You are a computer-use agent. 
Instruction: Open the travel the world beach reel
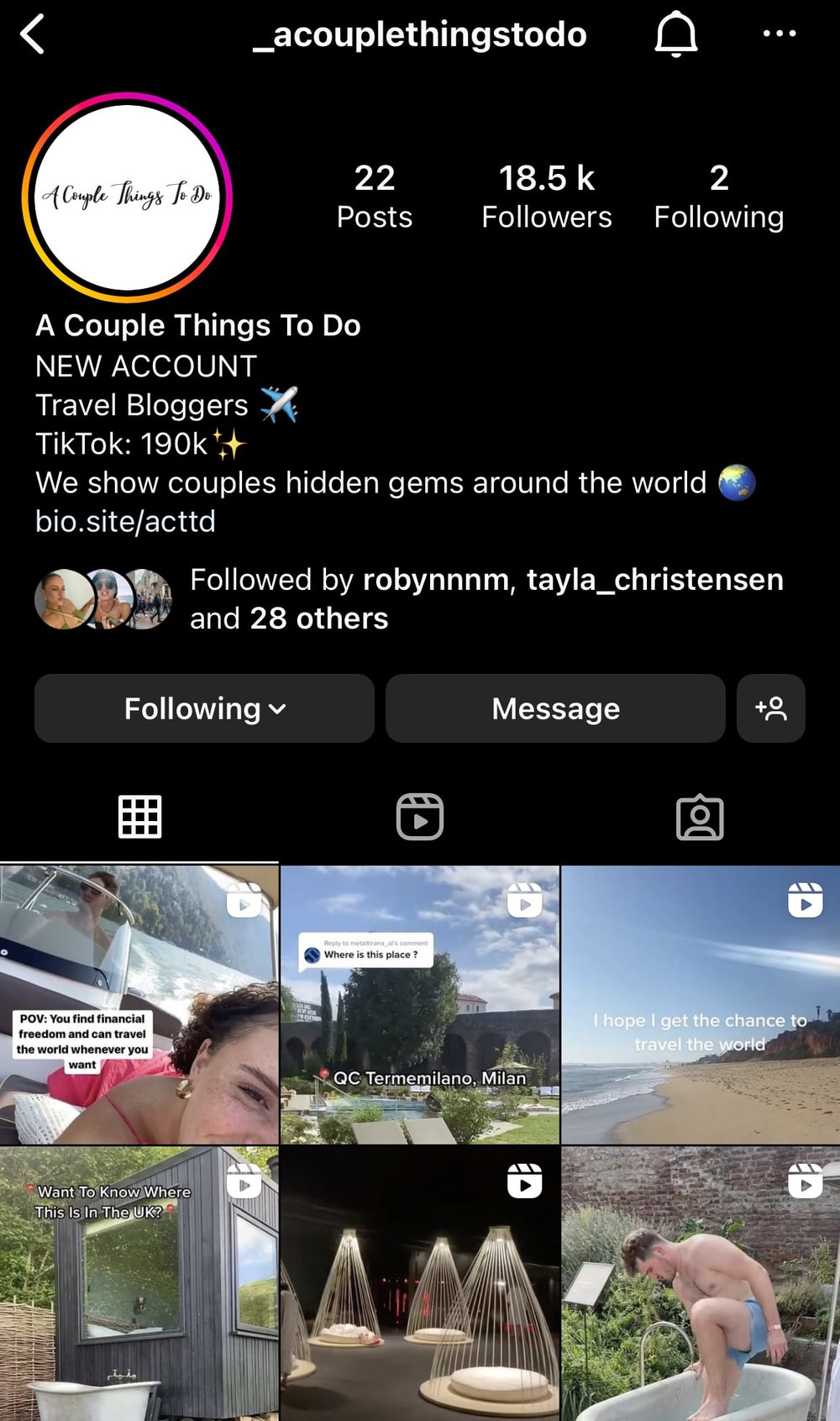[x=700, y=1005]
